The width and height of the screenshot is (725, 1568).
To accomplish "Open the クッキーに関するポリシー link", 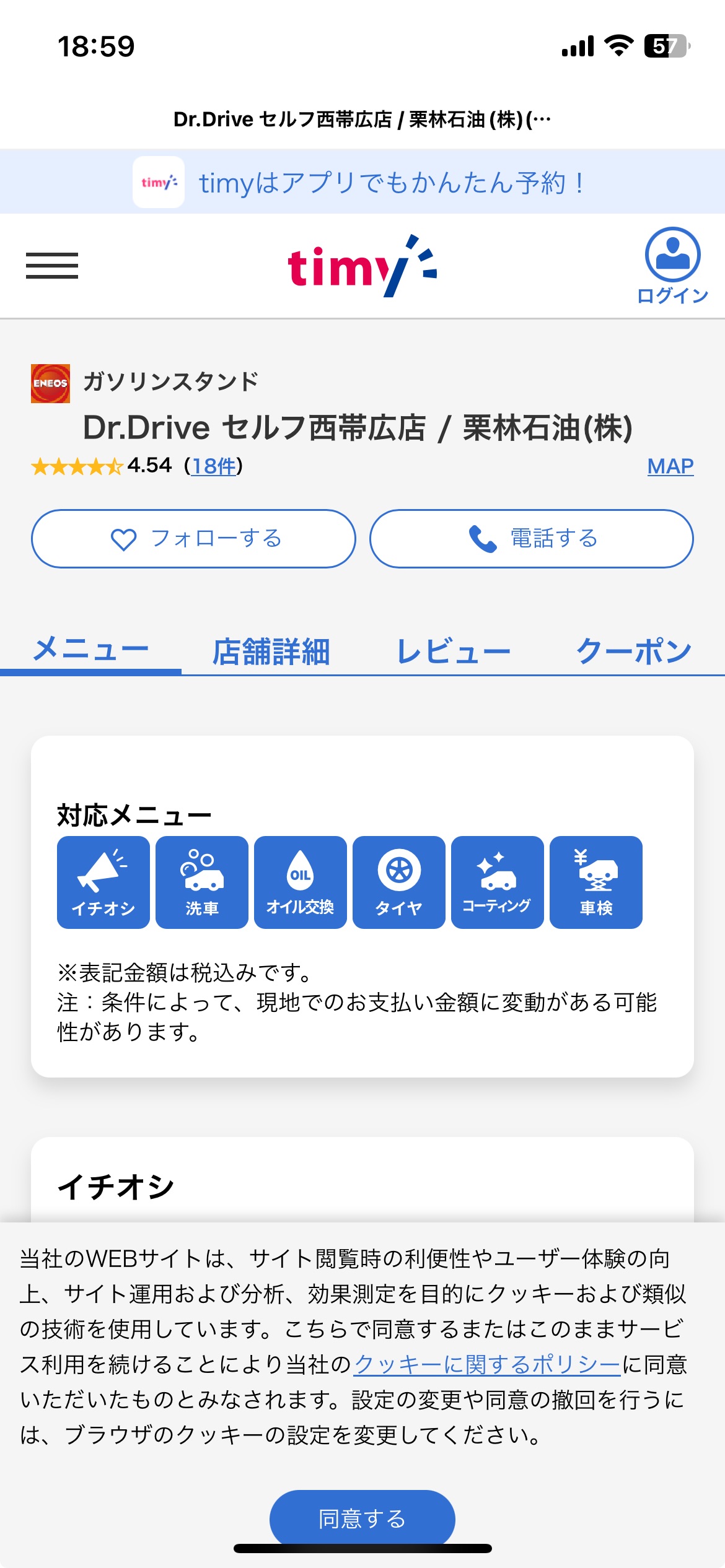I will coord(486,1364).
